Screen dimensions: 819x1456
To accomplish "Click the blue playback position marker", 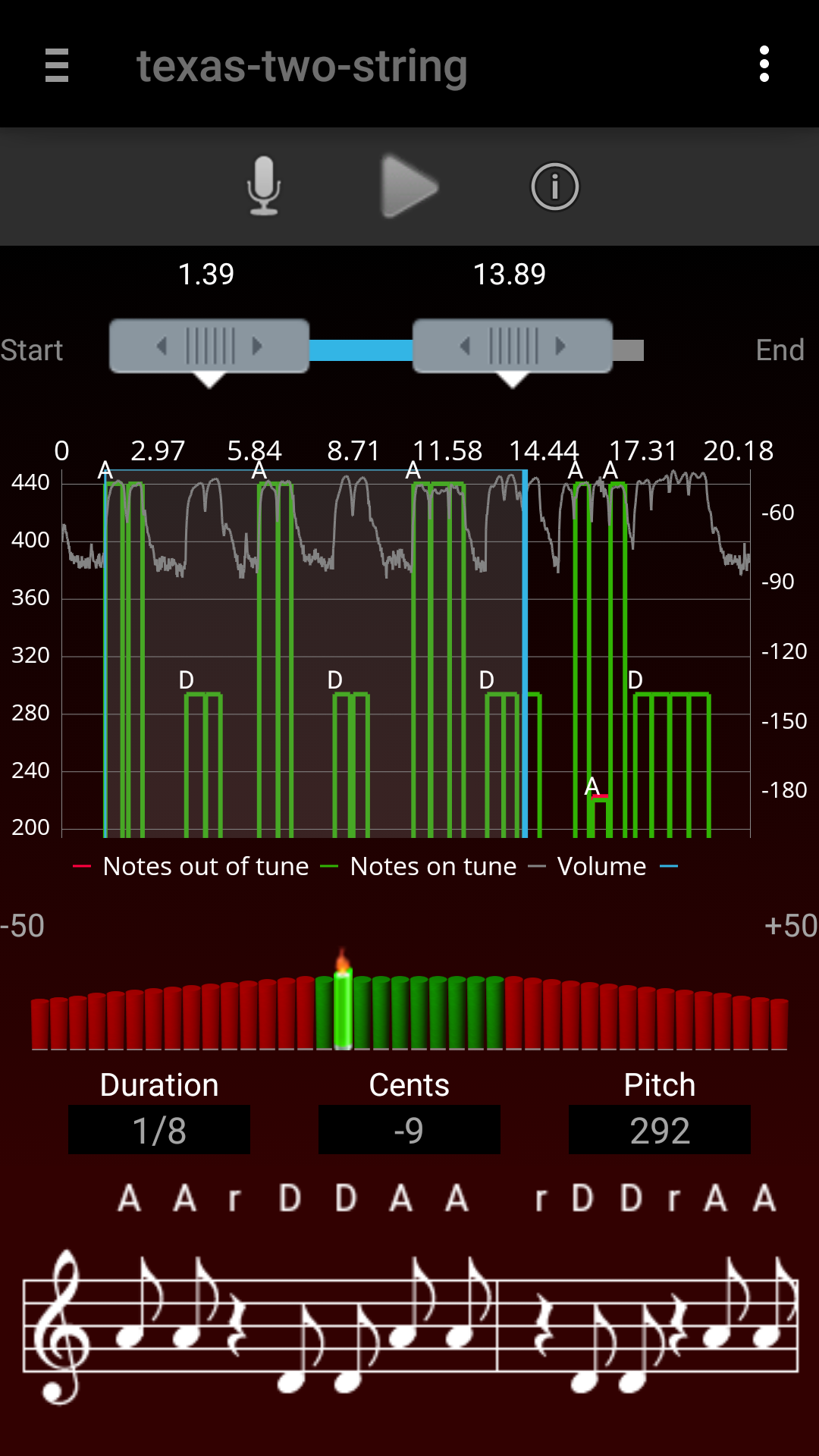I will (x=526, y=652).
